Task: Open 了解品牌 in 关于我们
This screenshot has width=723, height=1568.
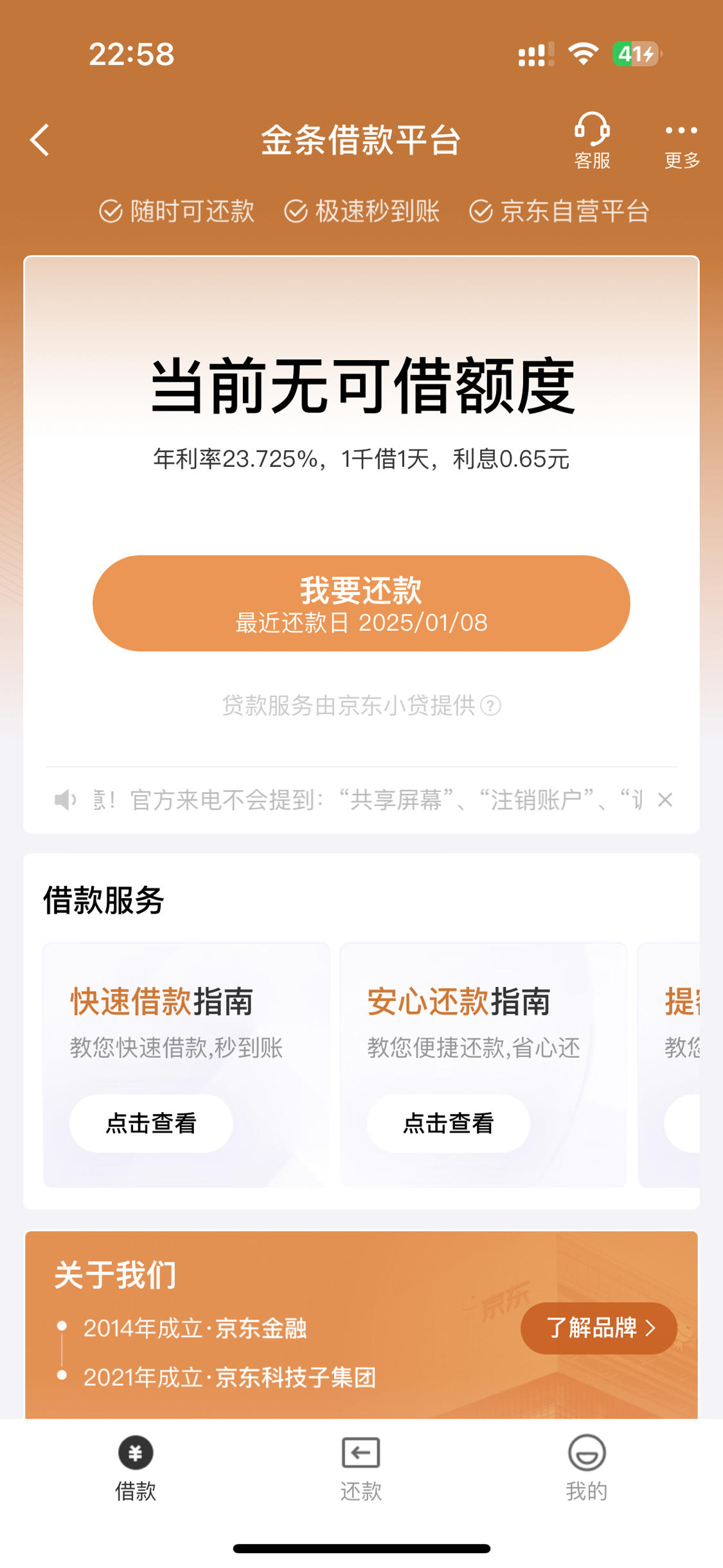Action: point(598,1328)
